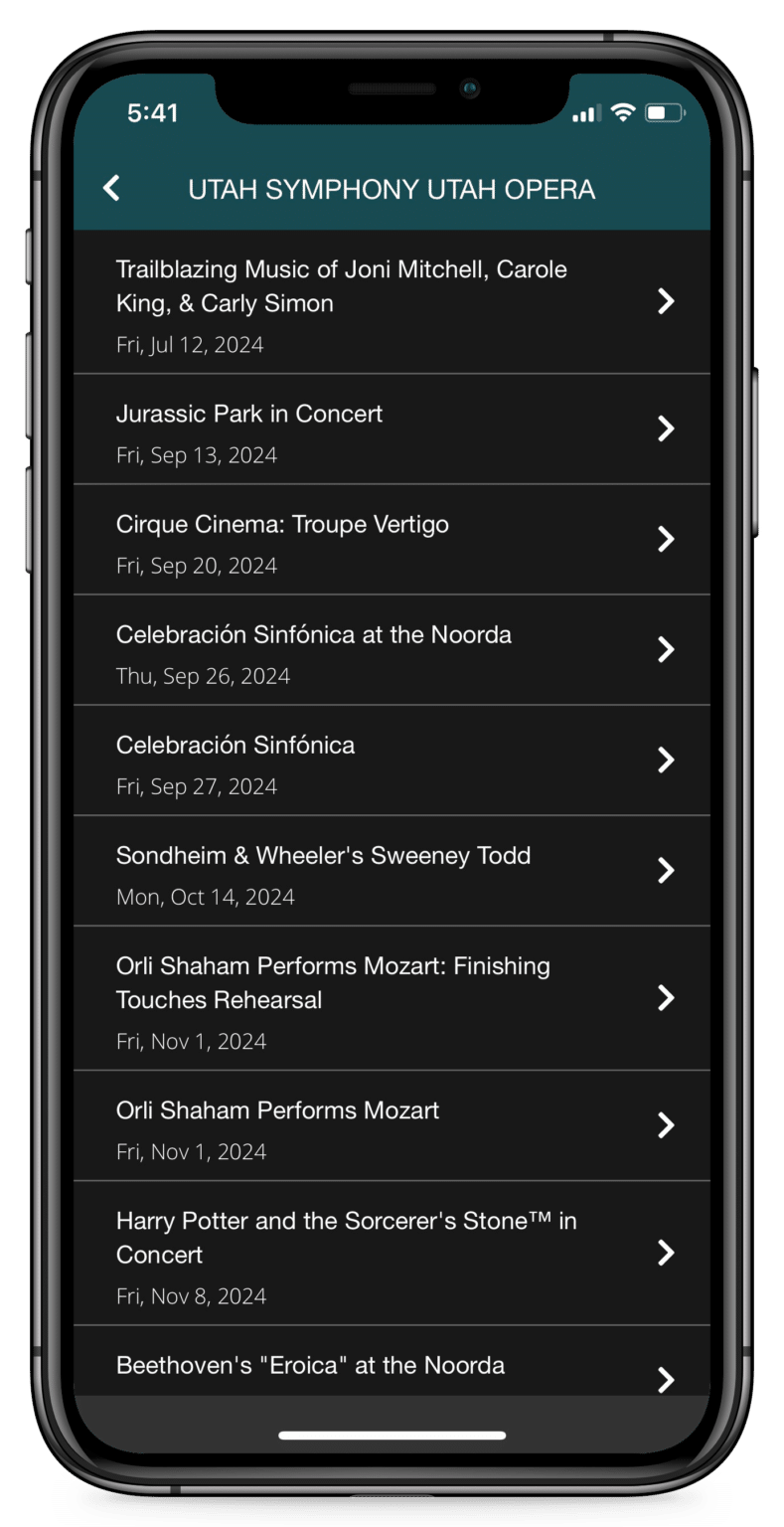Tap the chevron beside Jurassic Park in Concert
Screen dimensions: 784x1527
click(x=667, y=428)
